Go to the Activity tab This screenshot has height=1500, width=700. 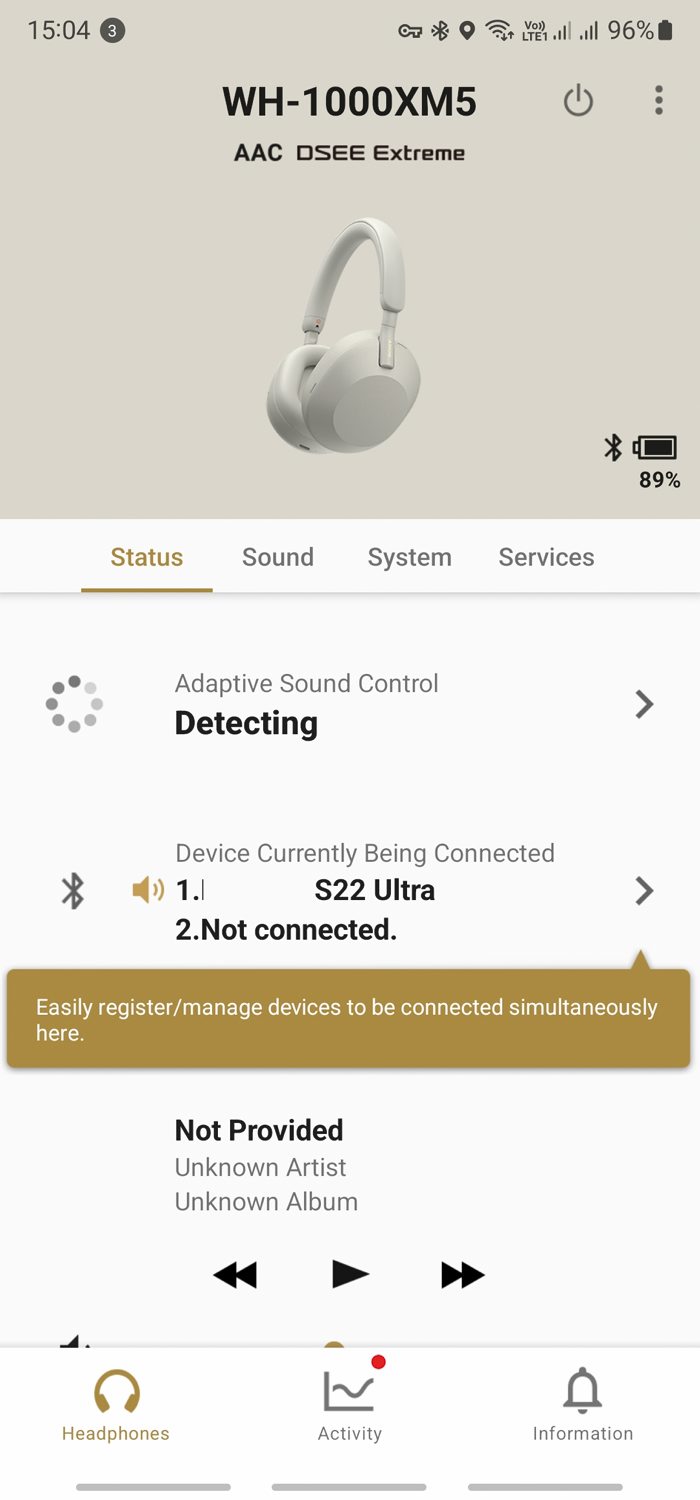click(x=350, y=1405)
